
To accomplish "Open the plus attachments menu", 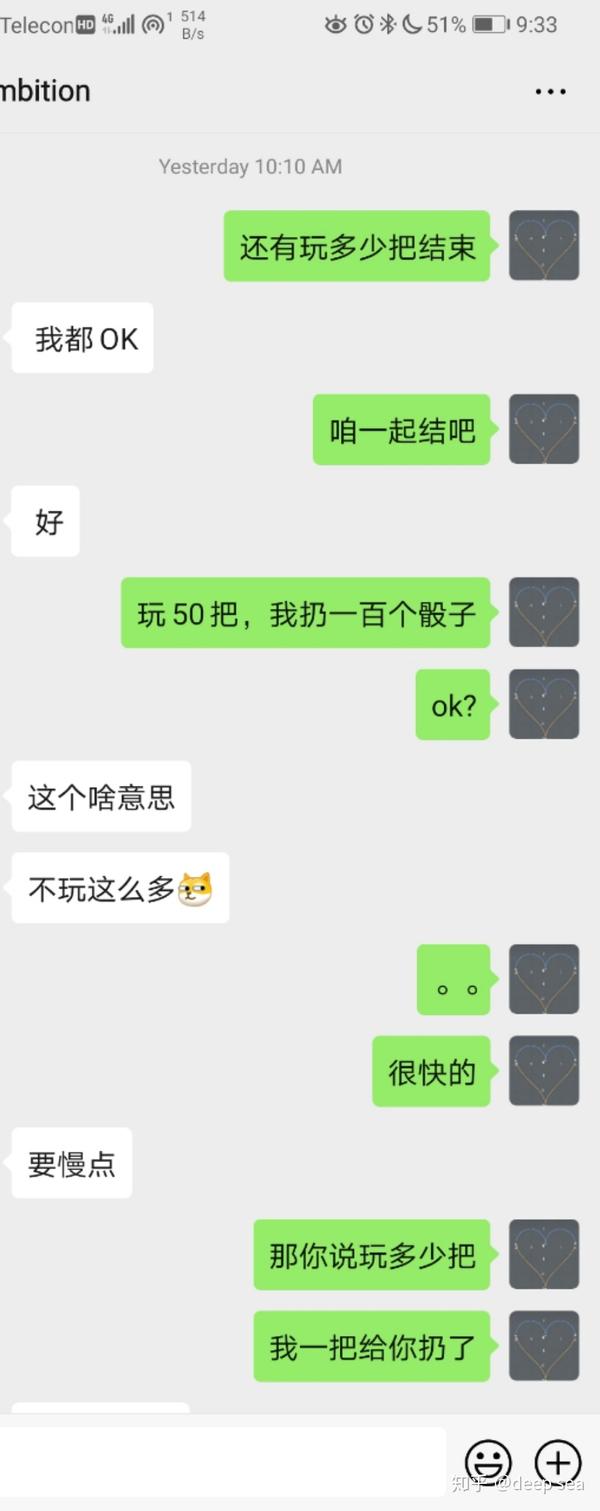I will tap(558, 1463).
